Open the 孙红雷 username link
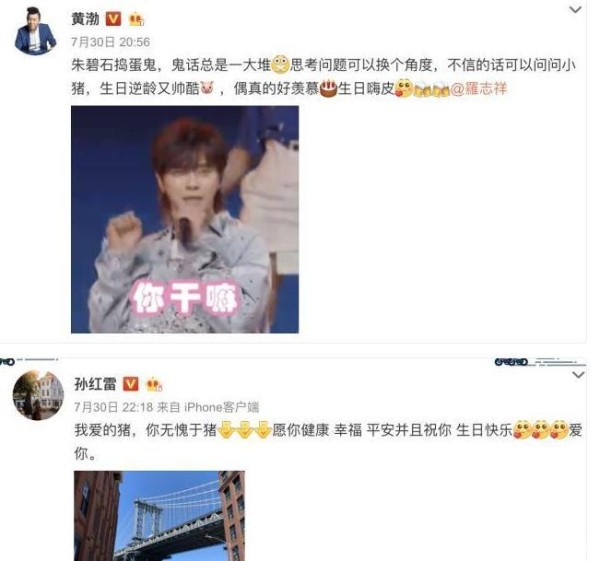600x561 pixels. click(94, 383)
